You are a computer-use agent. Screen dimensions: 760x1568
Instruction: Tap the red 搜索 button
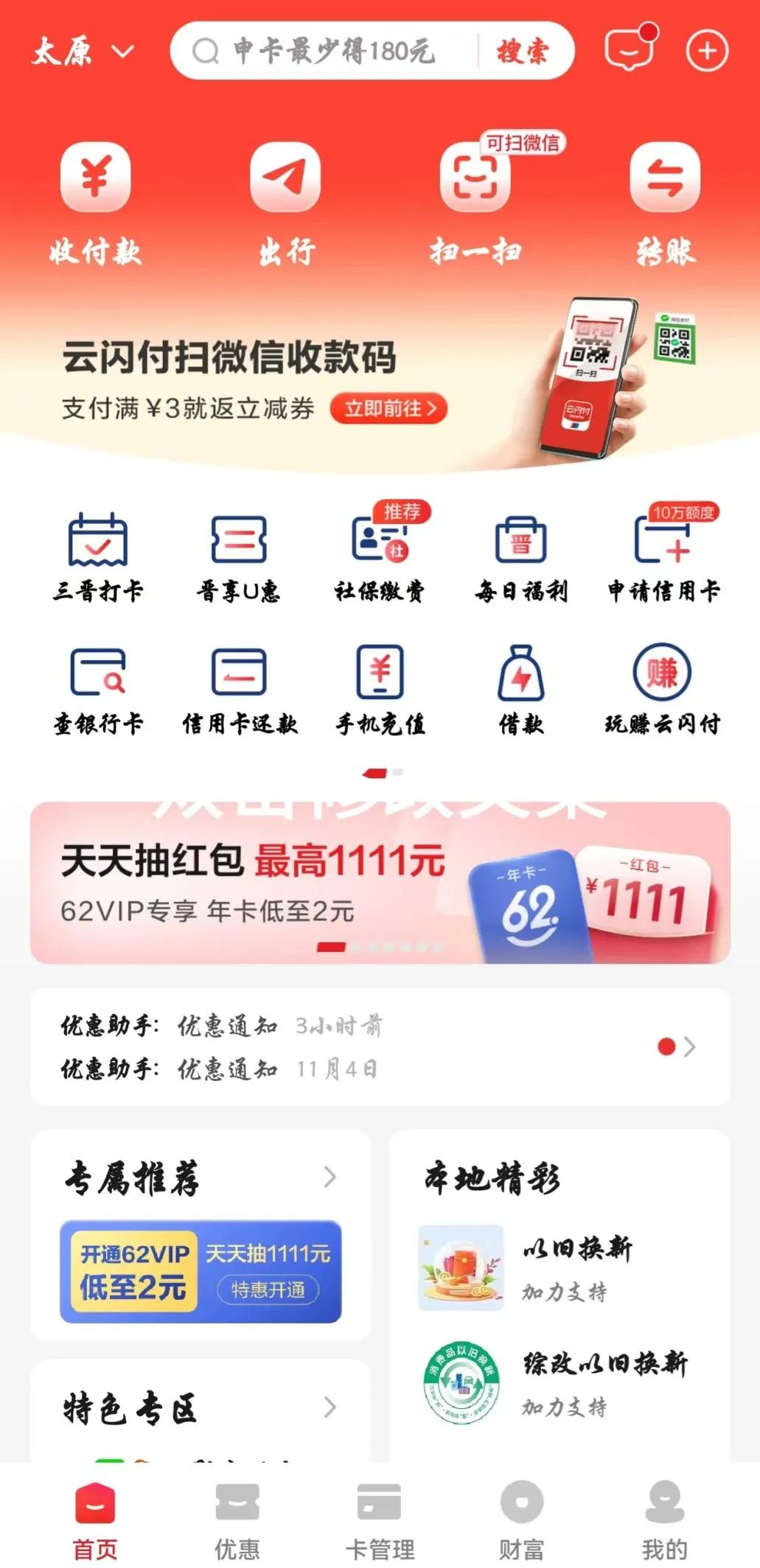pyautogui.click(x=522, y=52)
